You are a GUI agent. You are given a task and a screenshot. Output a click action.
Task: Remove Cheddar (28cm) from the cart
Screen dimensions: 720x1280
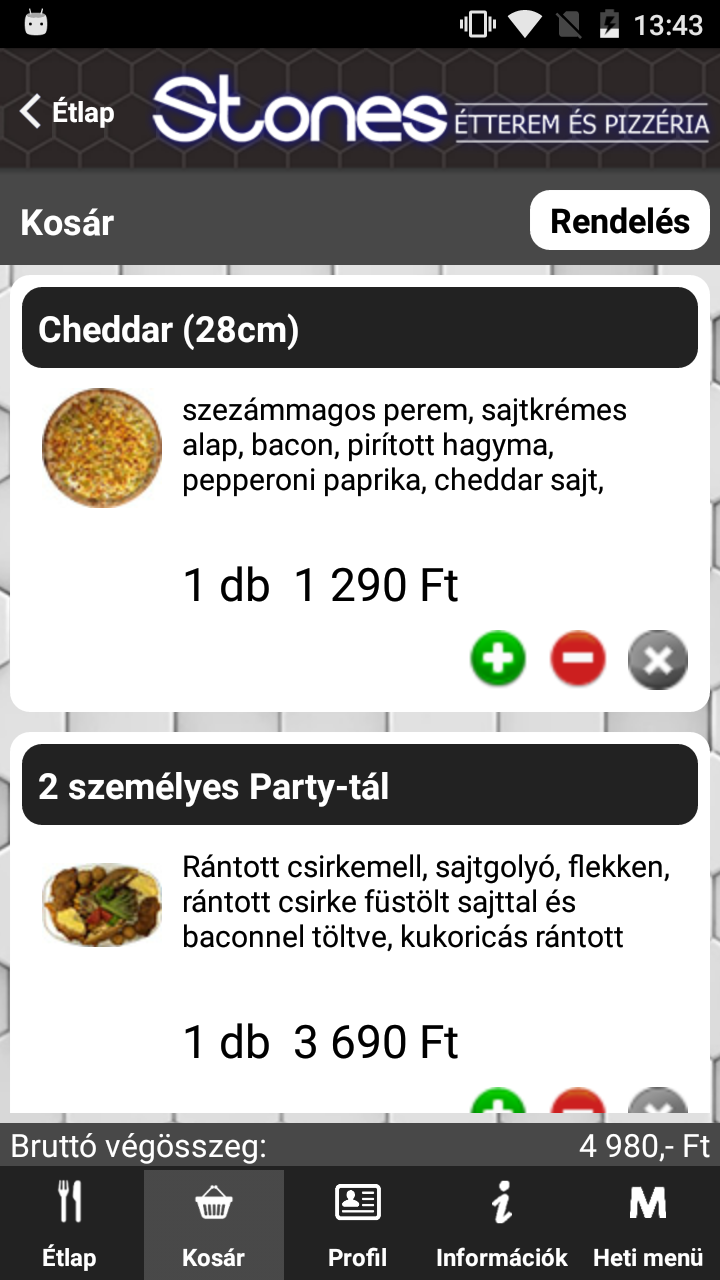tap(658, 659)
